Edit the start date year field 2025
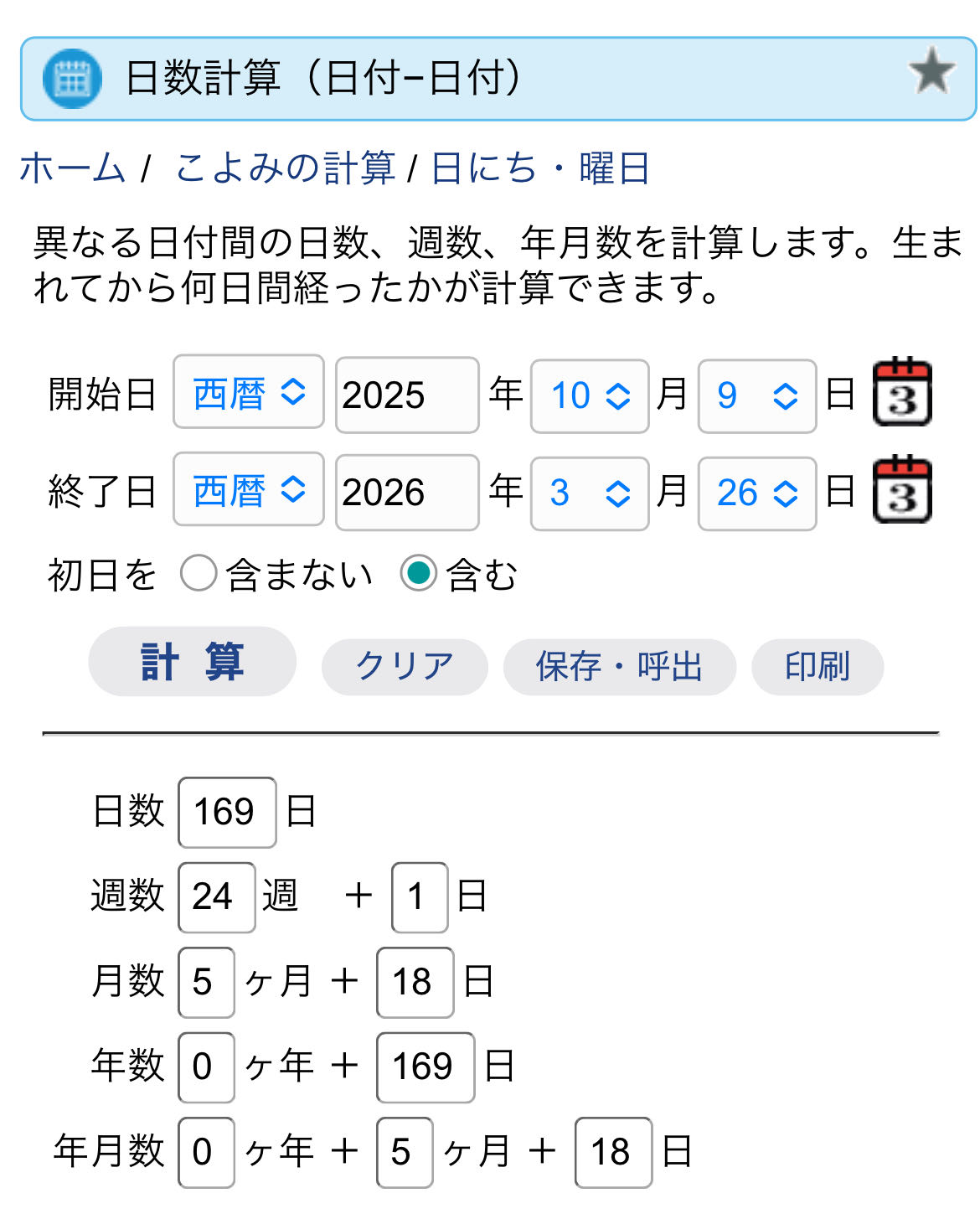Screen dimensions: 980x1219 pos(406,395)
